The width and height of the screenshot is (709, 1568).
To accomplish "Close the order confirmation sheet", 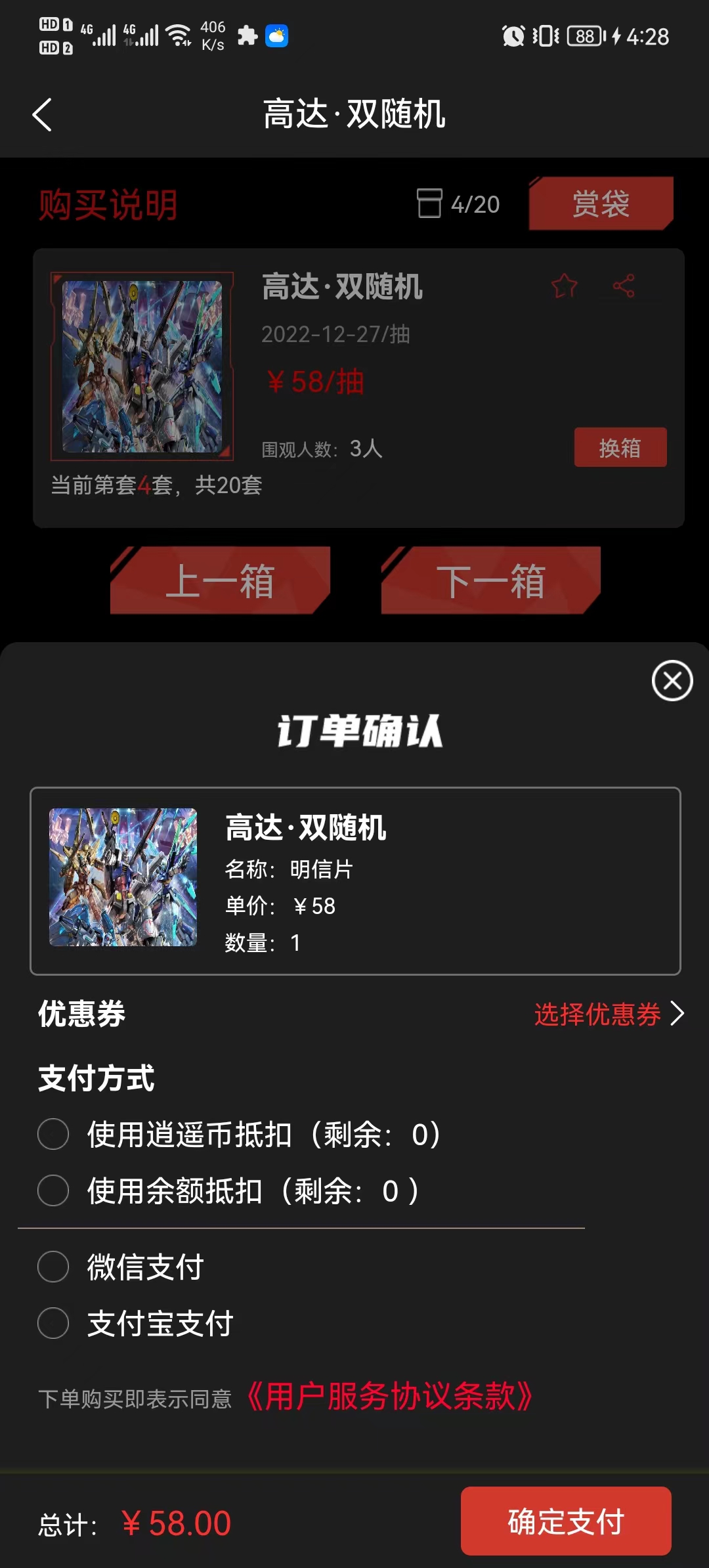I will pyautogui.click(x=672, y=681).
